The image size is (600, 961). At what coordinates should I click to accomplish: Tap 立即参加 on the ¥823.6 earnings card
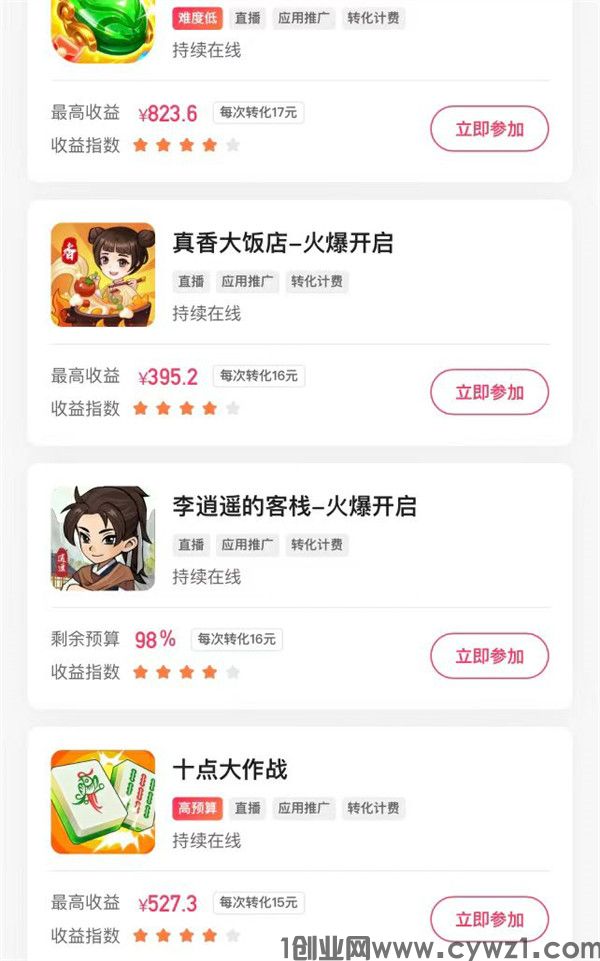[x=489, y=129]
